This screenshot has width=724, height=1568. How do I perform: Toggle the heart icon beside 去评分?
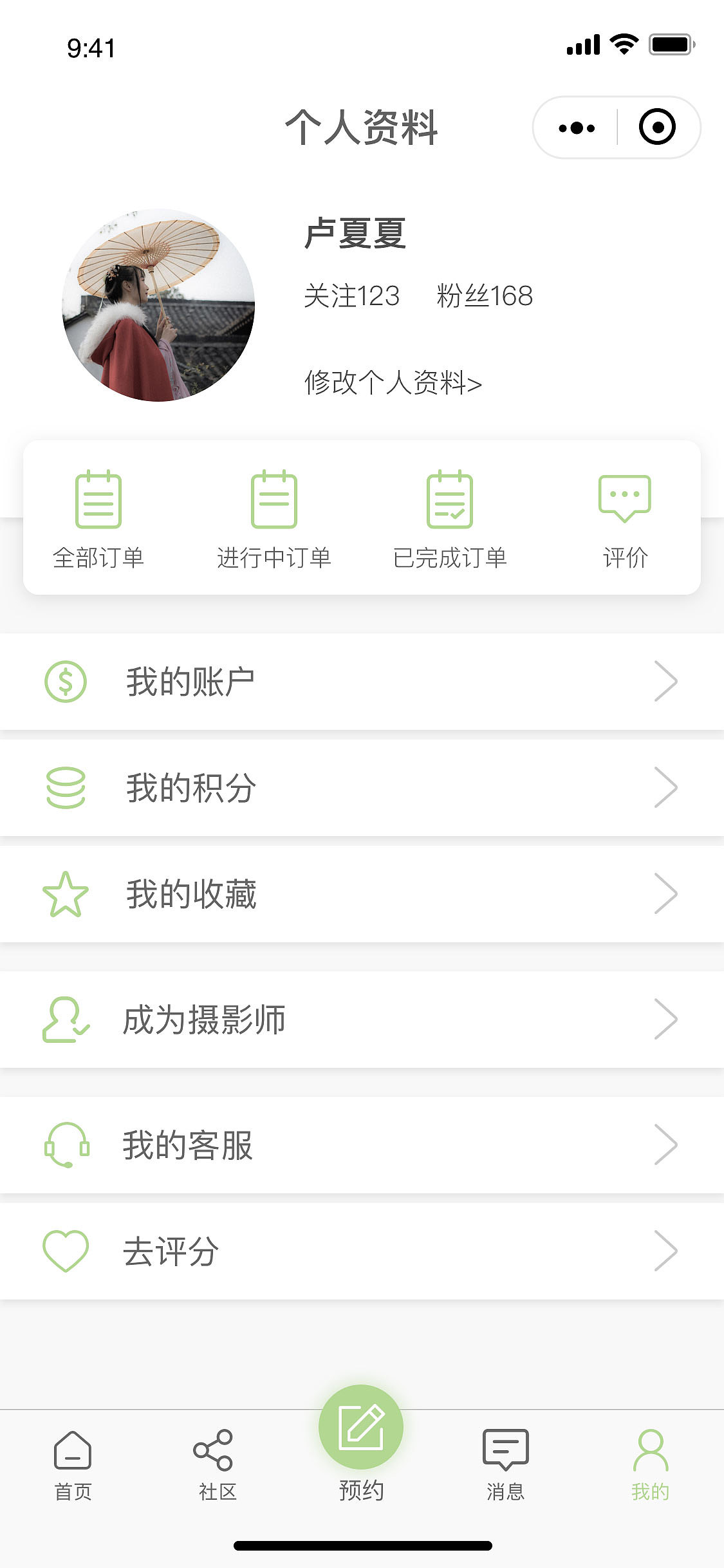(66, 1249)
